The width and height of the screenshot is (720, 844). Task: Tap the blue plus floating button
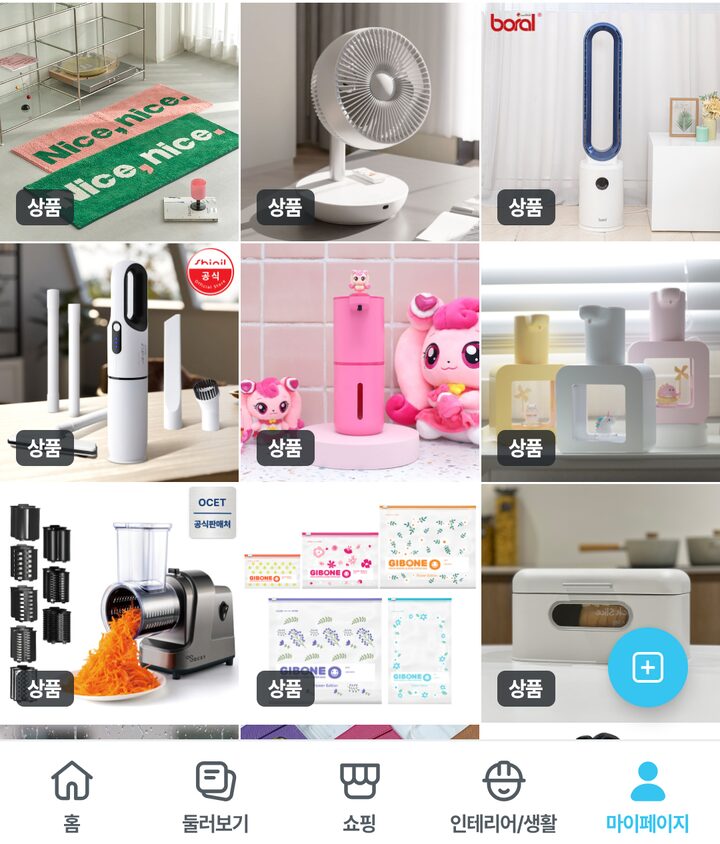(x=648, y=667)
